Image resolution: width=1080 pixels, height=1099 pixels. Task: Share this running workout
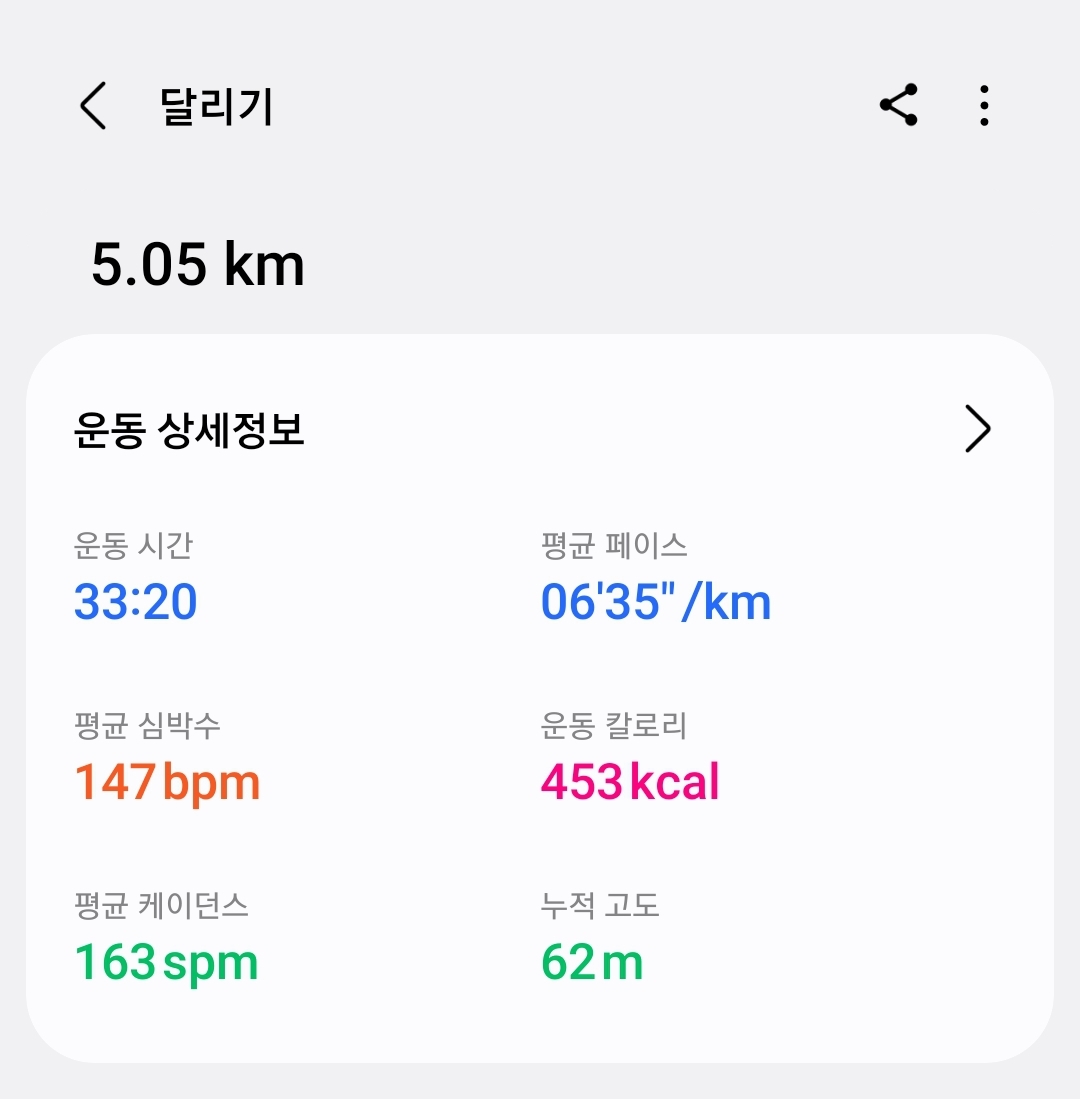point(898,105)
